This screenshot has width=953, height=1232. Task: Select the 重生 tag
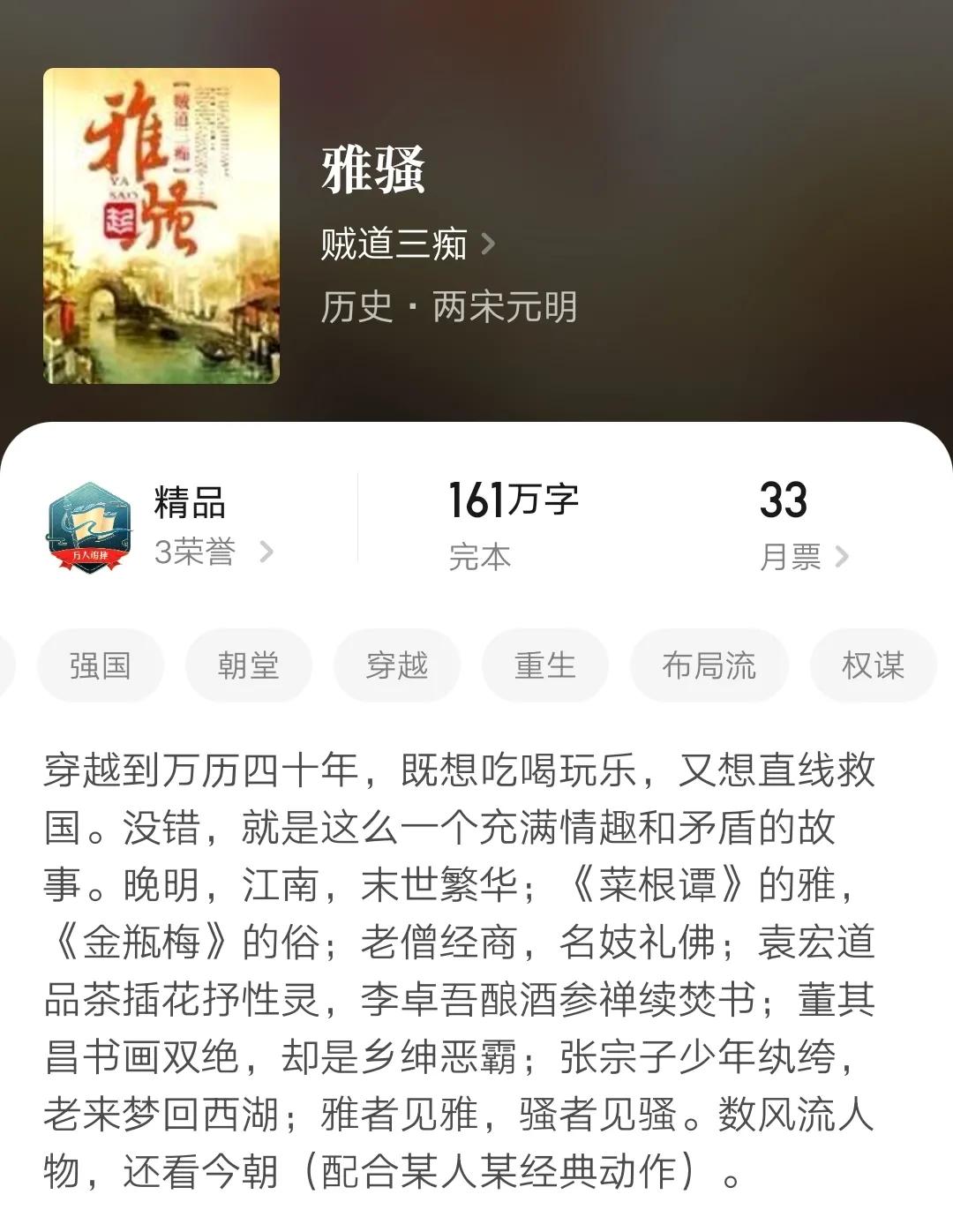[544, 665]
